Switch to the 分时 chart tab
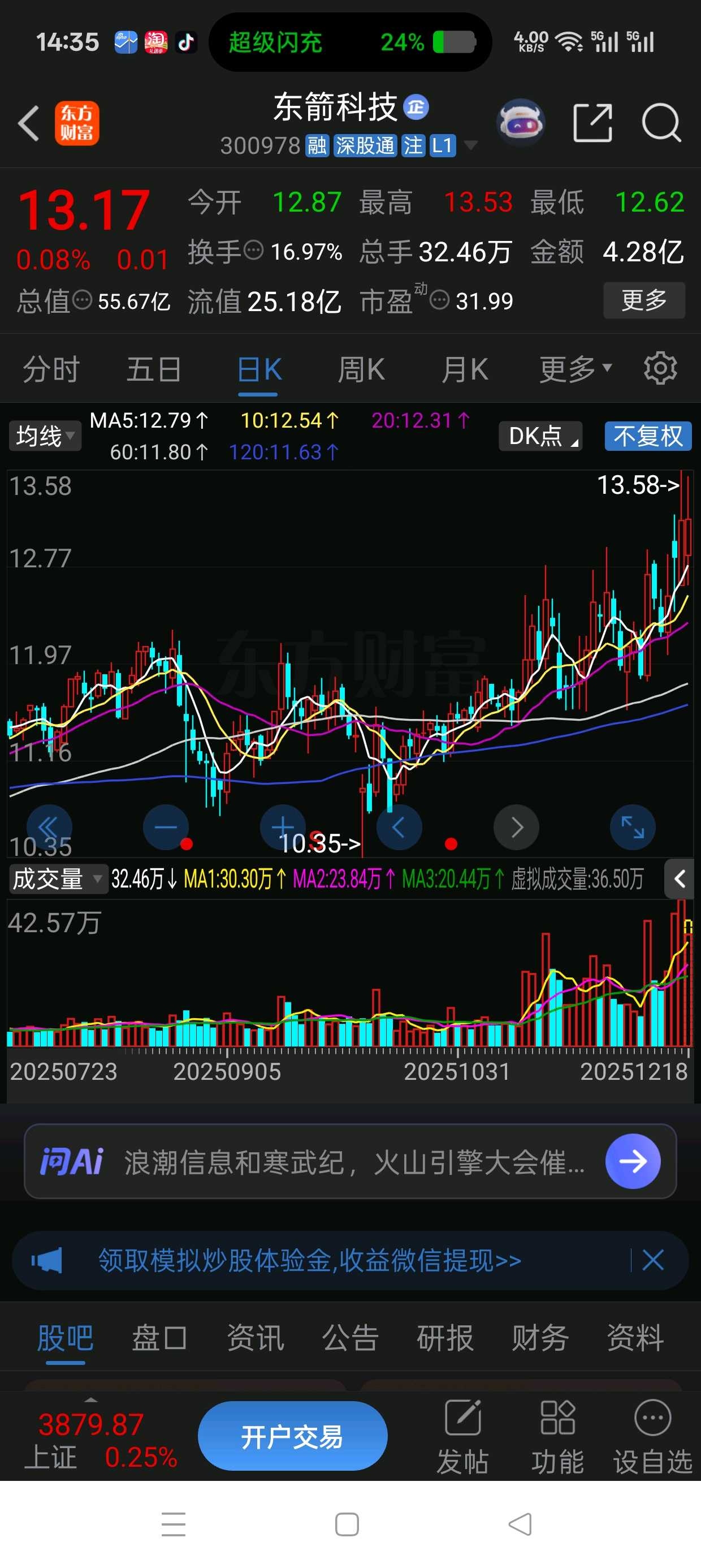This screenshot has height=1568, width=701. tap(51, 369)
